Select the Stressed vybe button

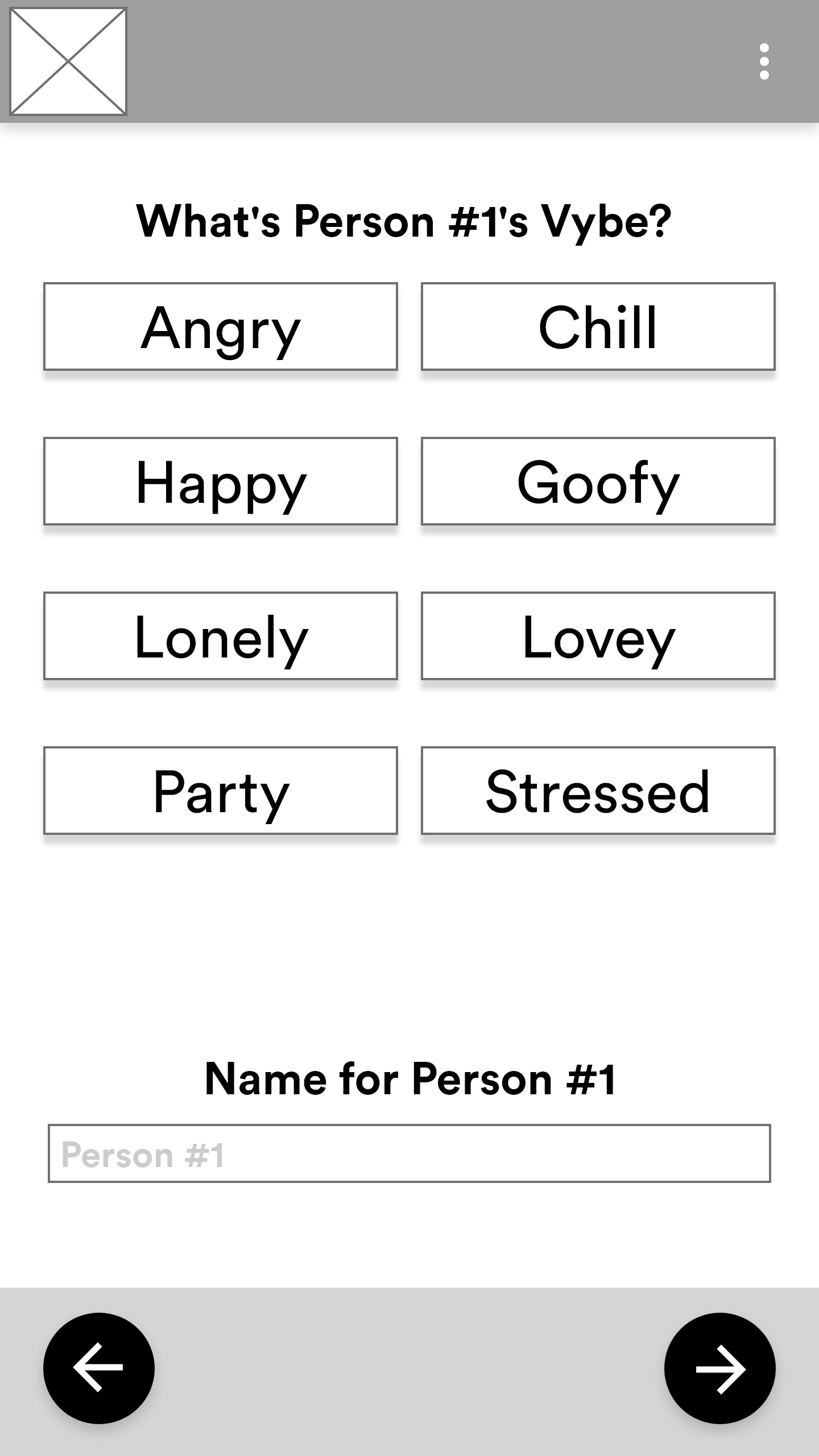click(x=598, y=791)
